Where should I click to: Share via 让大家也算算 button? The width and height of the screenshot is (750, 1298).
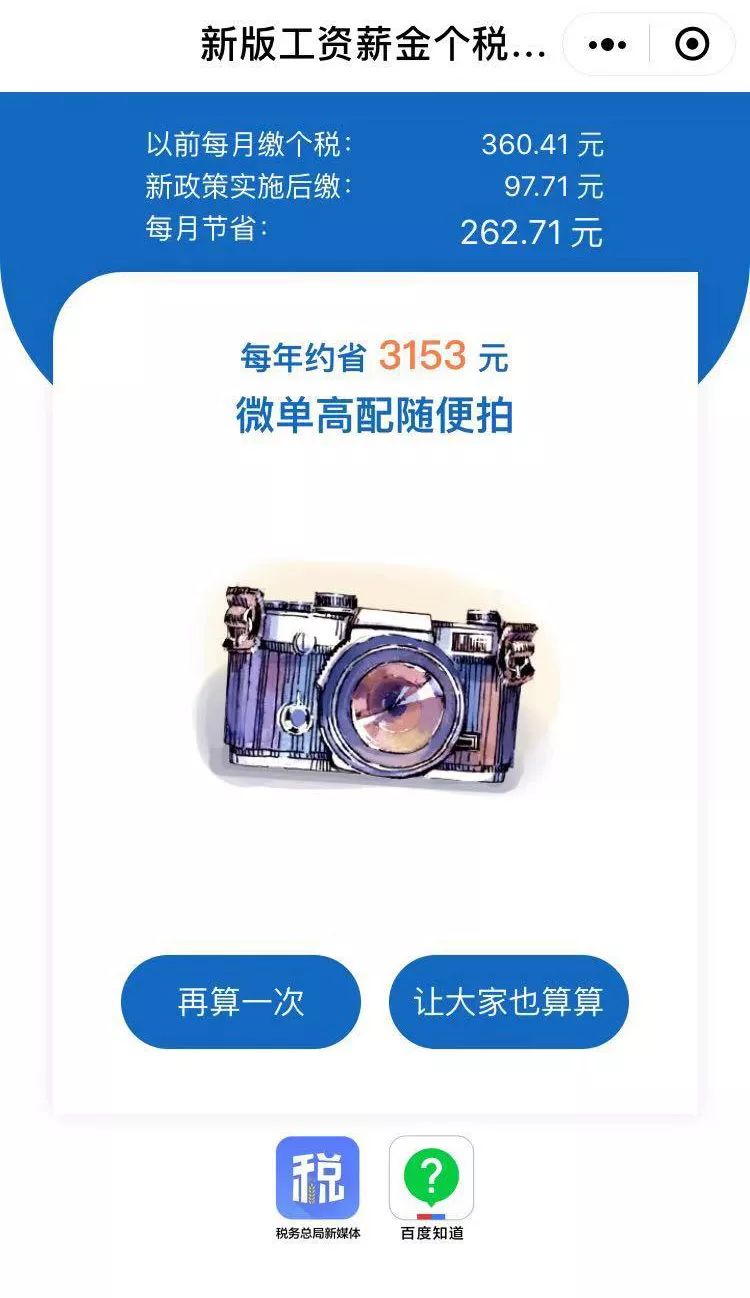508,1002
